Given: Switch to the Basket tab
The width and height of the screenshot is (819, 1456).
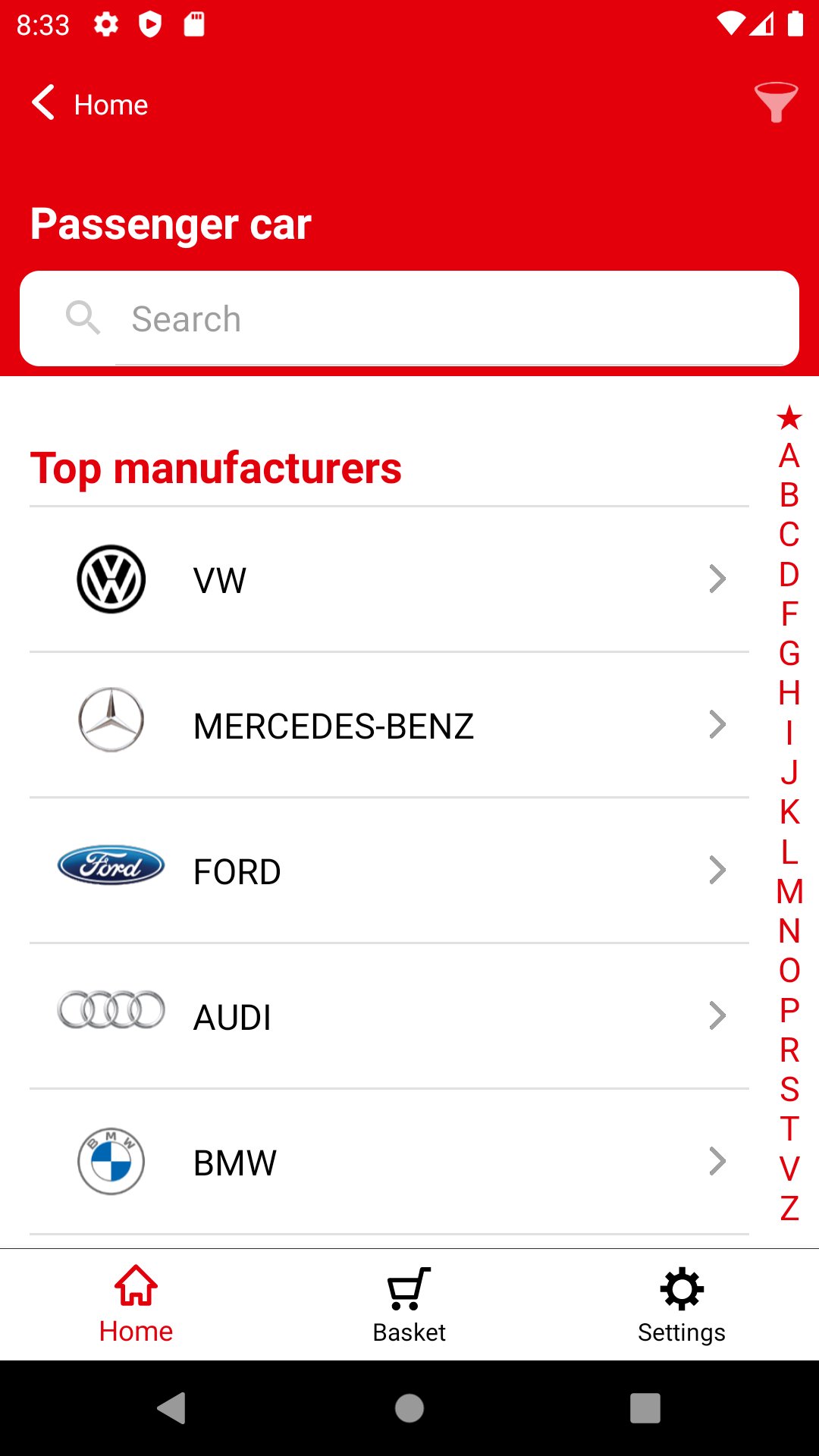Looking at the screenshot, I should tap(409, 1304).
